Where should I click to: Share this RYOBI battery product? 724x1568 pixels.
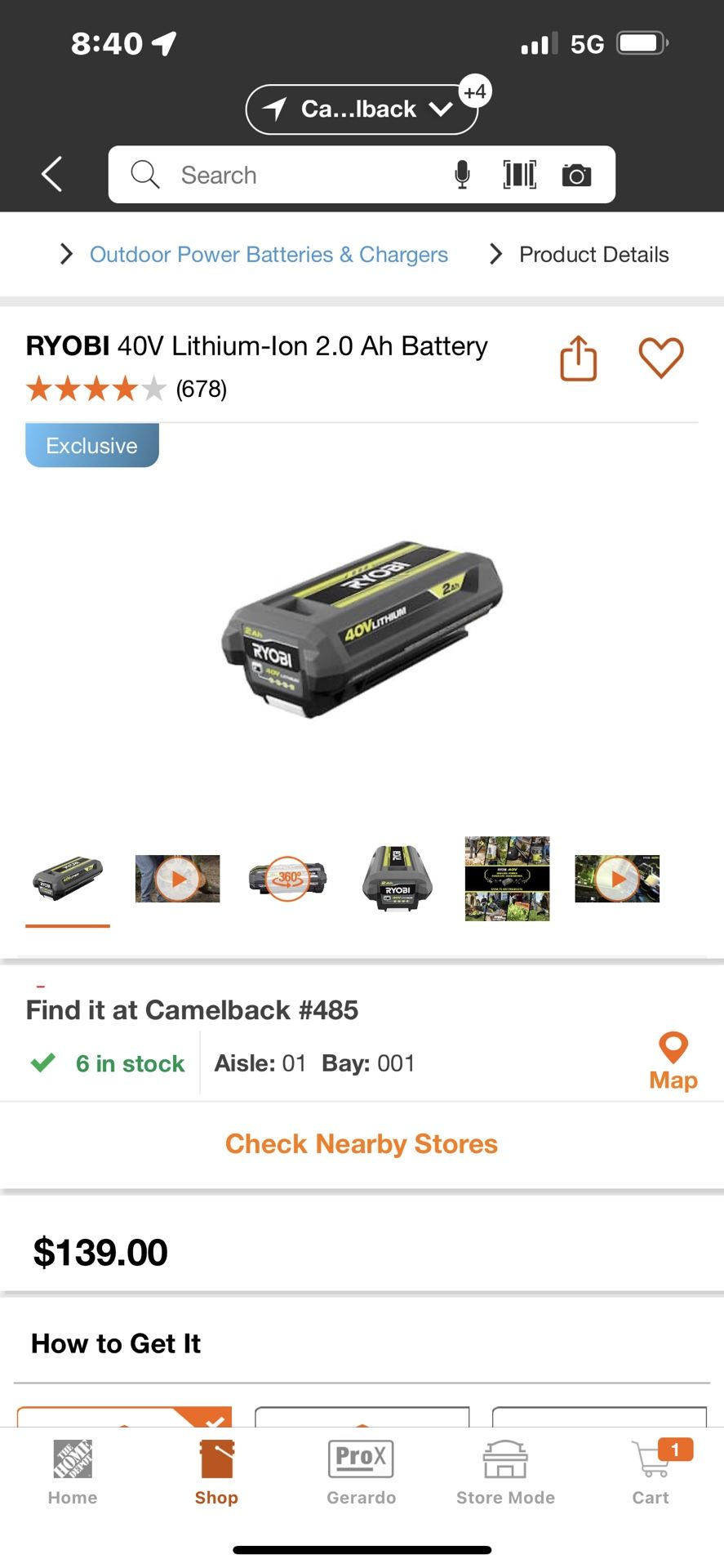pyautogui.click(x=578, y=359)
